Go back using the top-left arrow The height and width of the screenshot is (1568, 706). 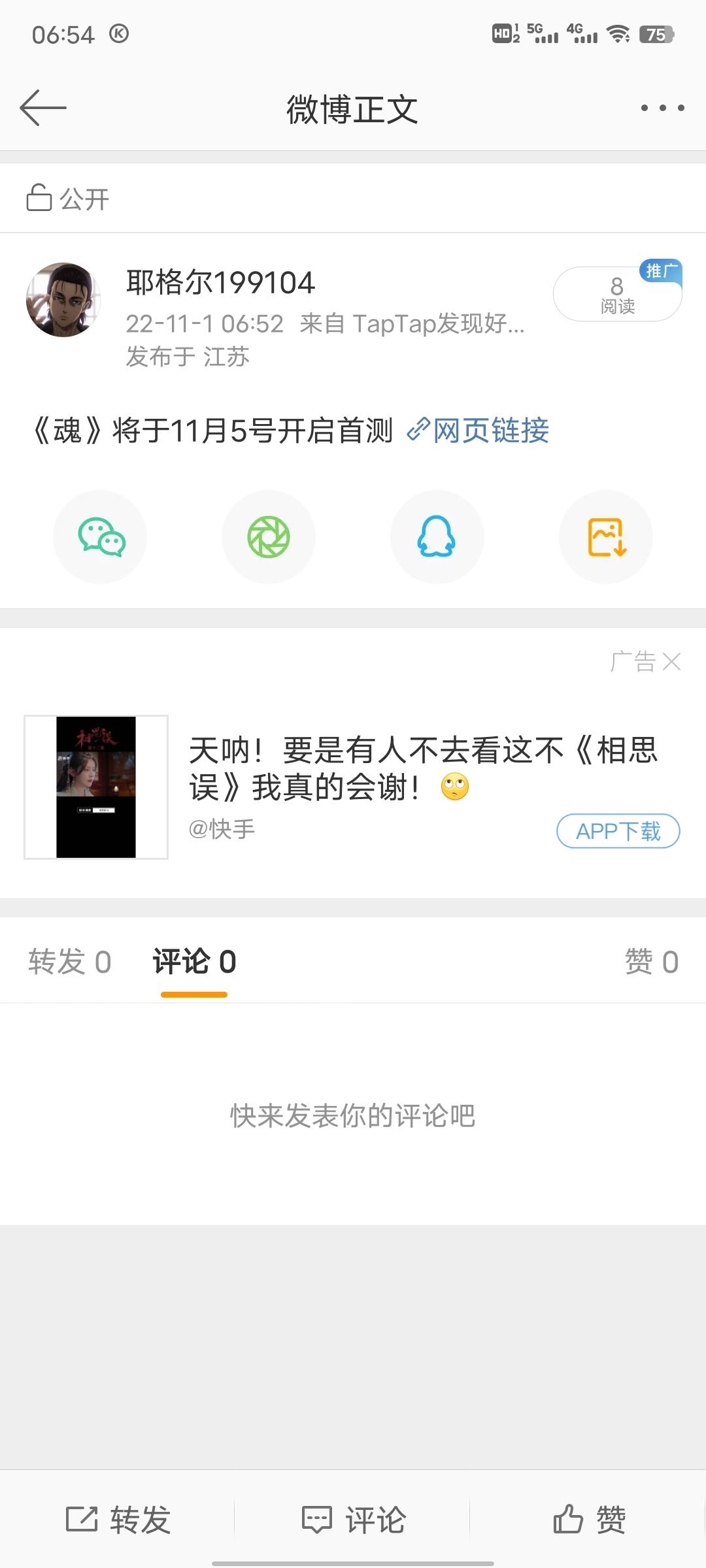(x=43, y=108)
